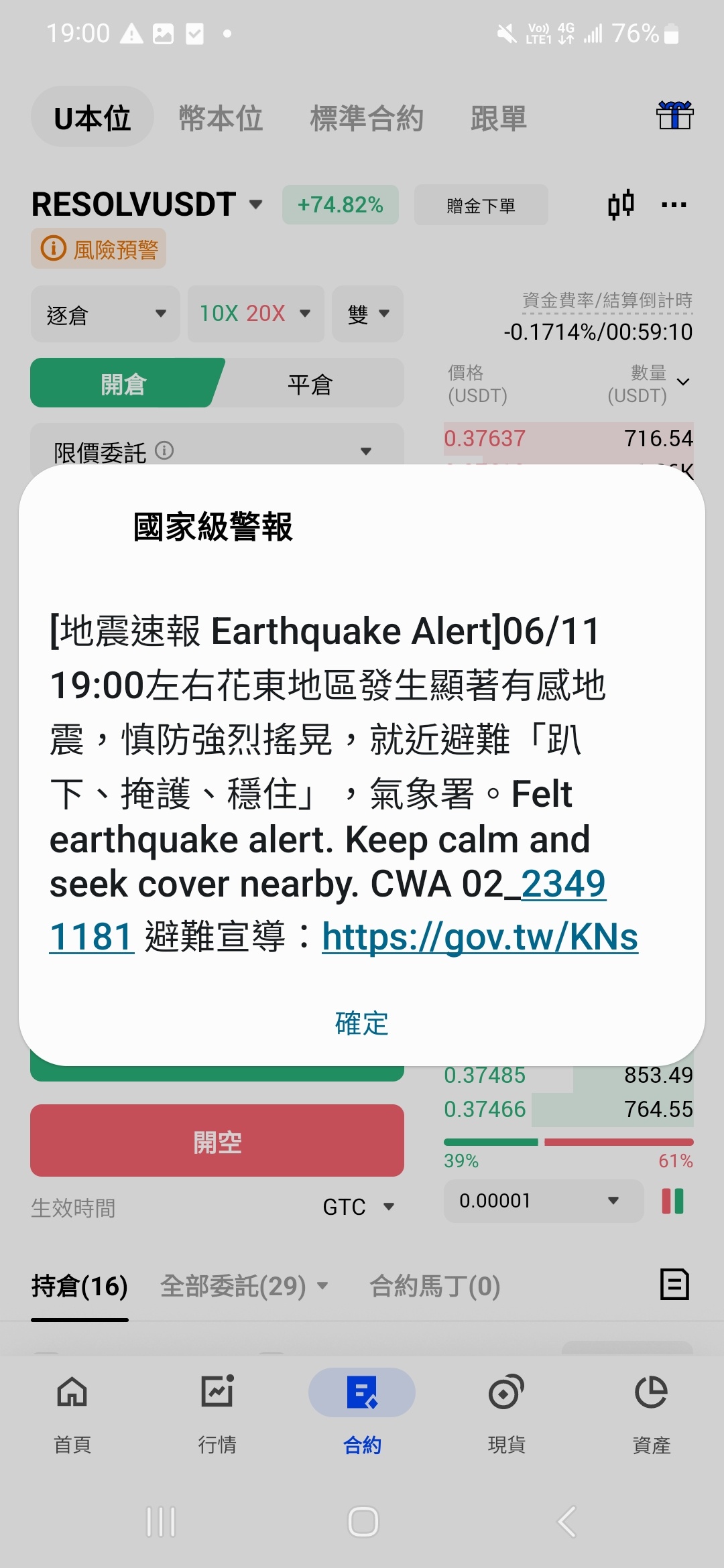724x1568 pixels.
Task: Switch to the 標準合約 tab
Action: tap(366, 118)
